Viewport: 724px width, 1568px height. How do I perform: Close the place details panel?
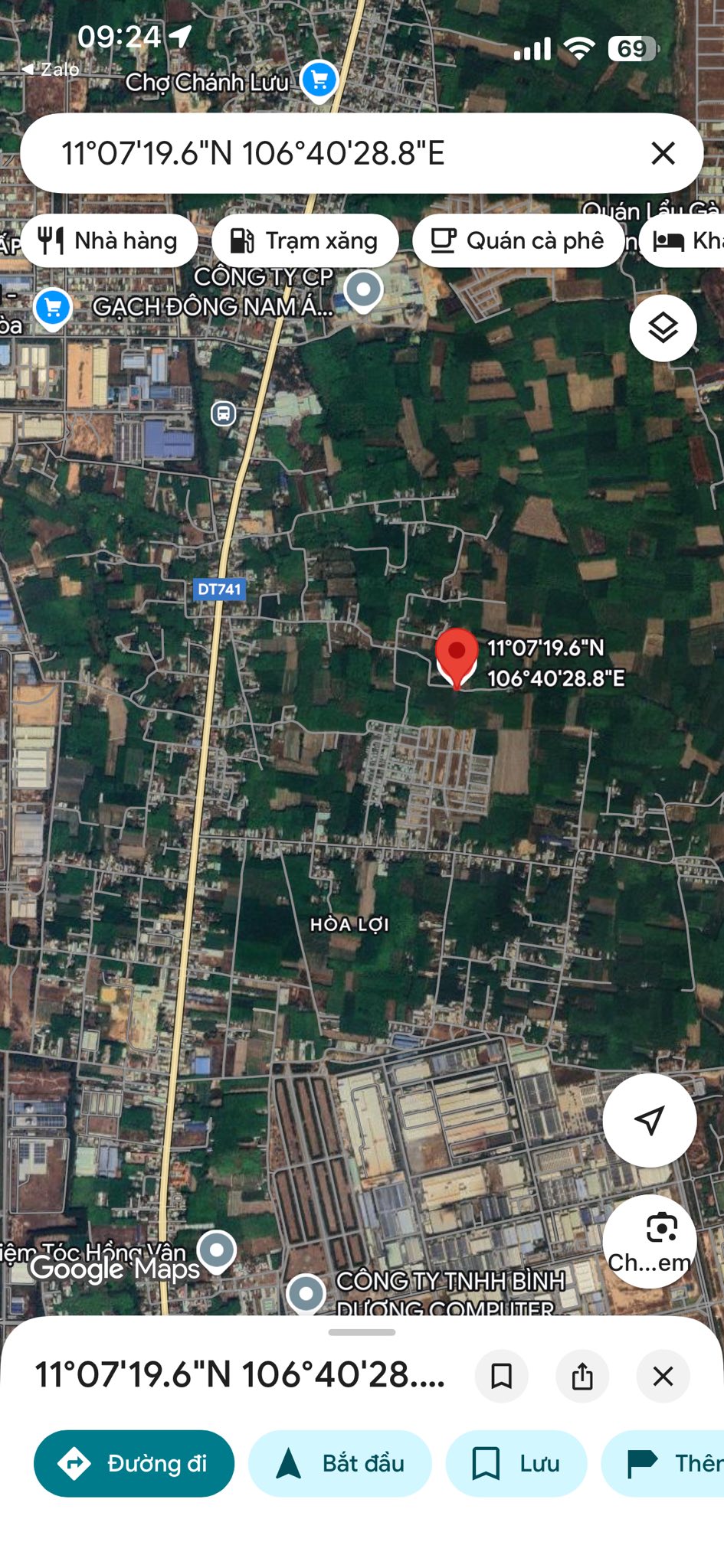663,1376
